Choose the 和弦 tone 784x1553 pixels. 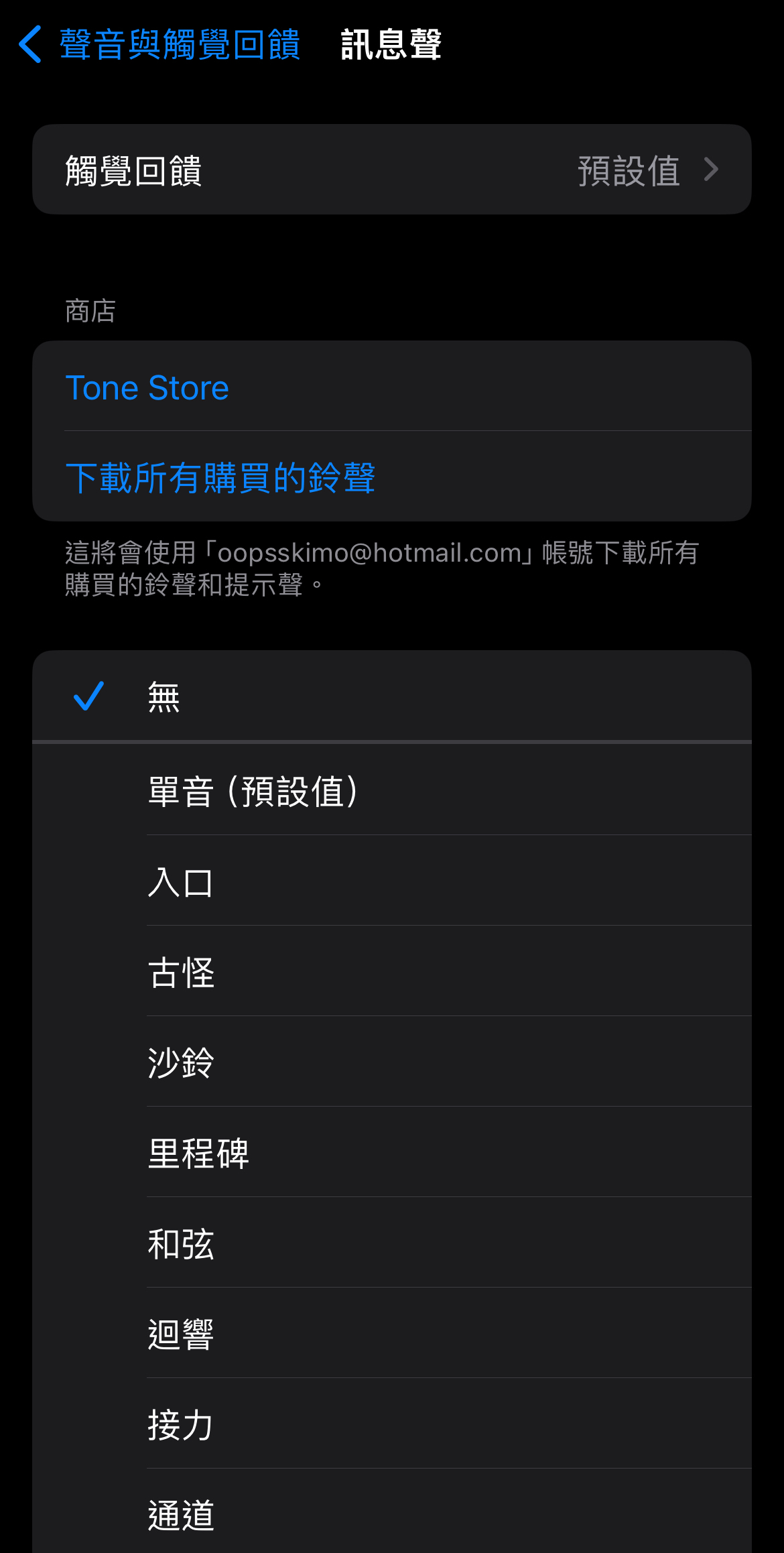[x=391, y=1243]
